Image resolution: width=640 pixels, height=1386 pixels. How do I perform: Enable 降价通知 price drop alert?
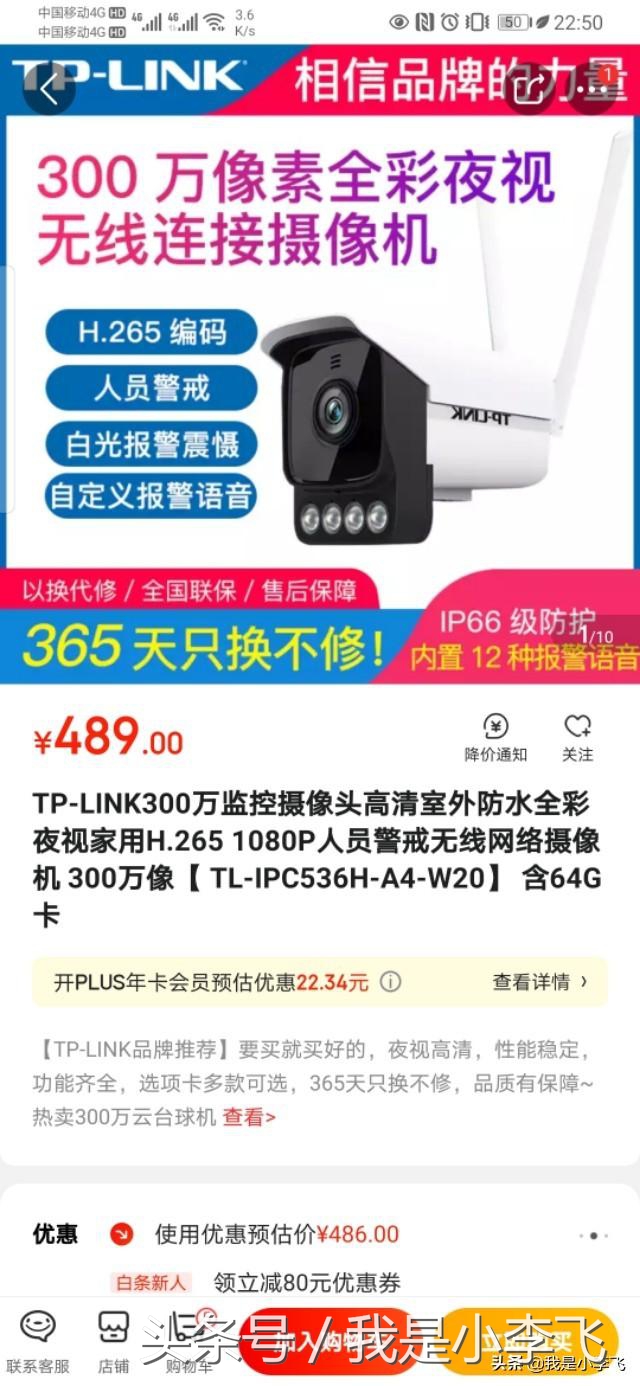pyautogui.click(x=495, y=738)
